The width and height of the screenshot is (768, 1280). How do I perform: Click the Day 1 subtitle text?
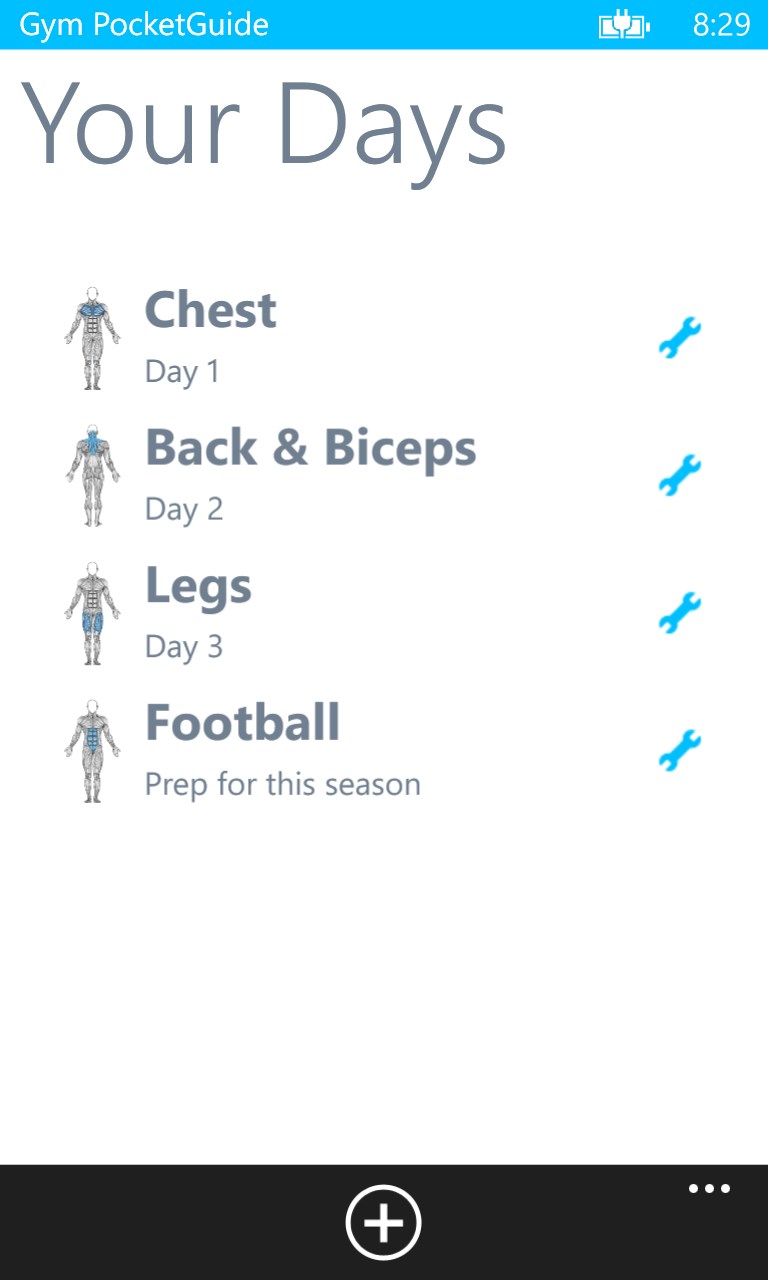[182, 371]
